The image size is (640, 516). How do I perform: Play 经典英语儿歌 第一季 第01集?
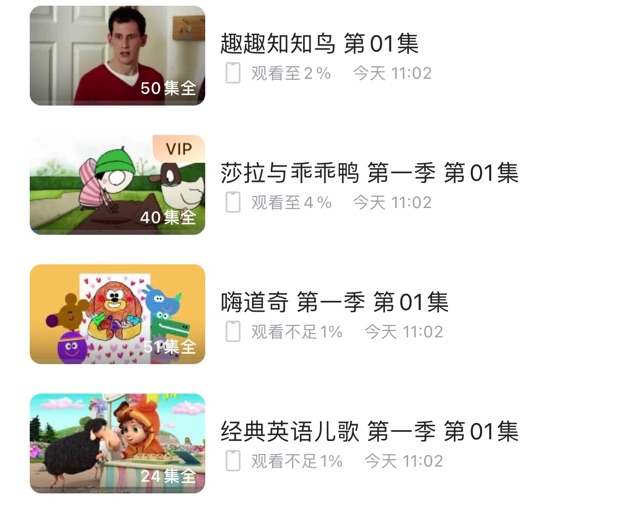369,432
